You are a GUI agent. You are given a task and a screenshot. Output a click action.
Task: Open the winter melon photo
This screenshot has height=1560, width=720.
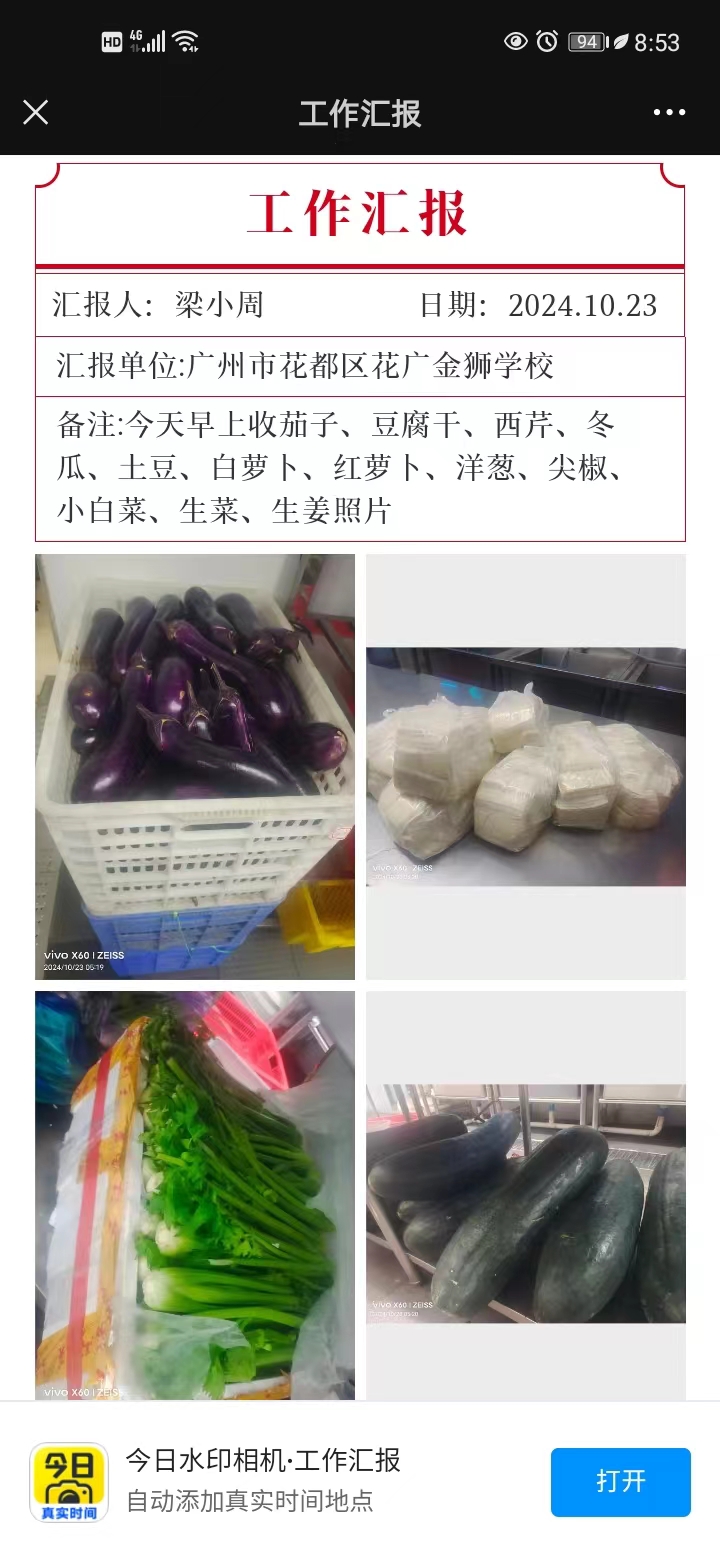tap(526, 1195)
